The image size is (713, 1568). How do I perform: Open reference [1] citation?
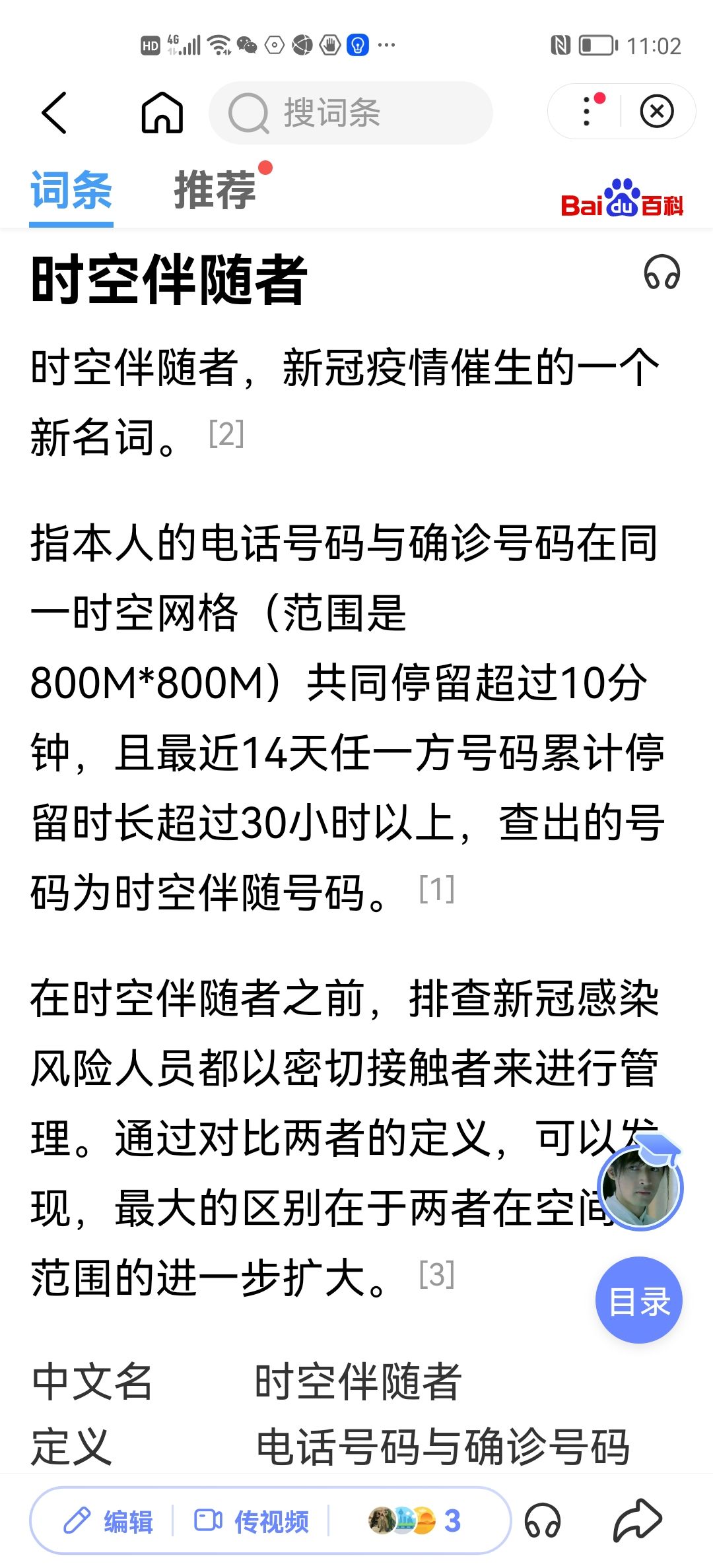pyautogui.click(x=437, y=889)
